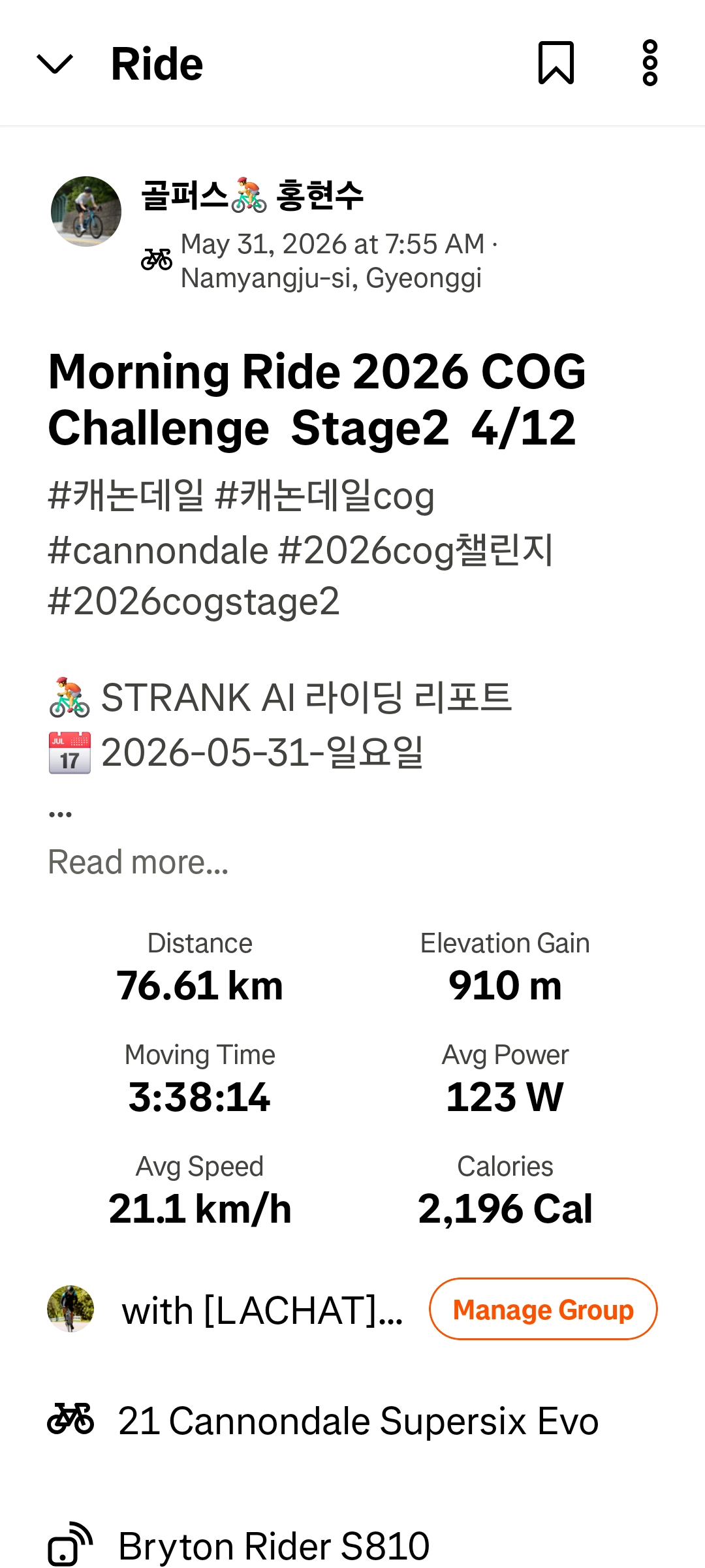
Task: Expand description with Read more
Action: (x=138, y=862)
